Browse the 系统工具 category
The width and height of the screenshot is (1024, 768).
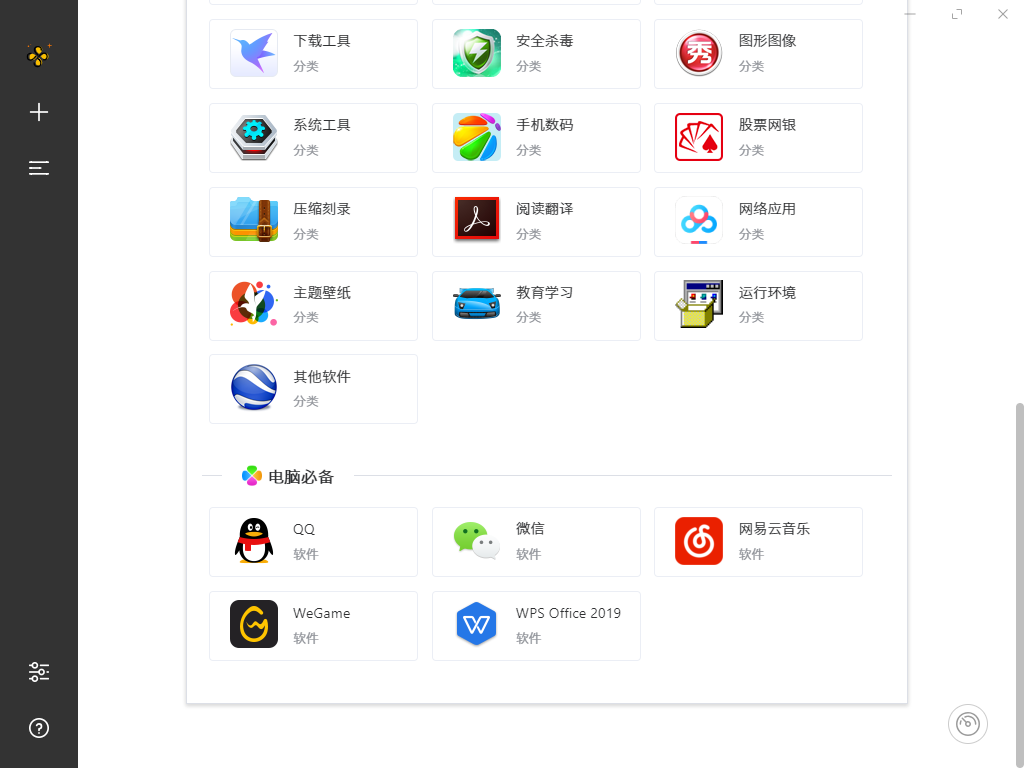coord(313,138)
